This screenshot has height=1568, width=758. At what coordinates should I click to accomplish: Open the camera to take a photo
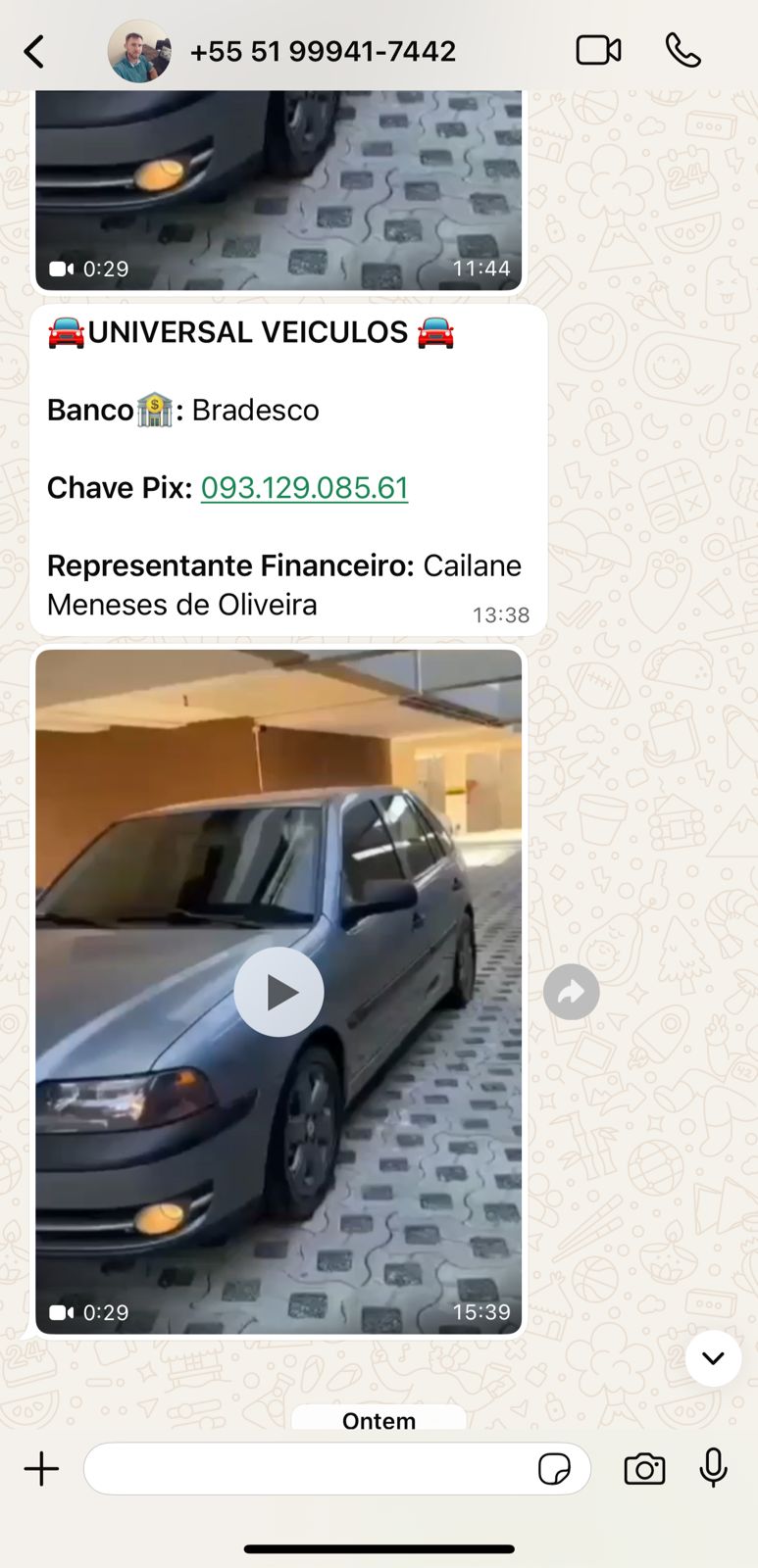(x=644, y=1469)
